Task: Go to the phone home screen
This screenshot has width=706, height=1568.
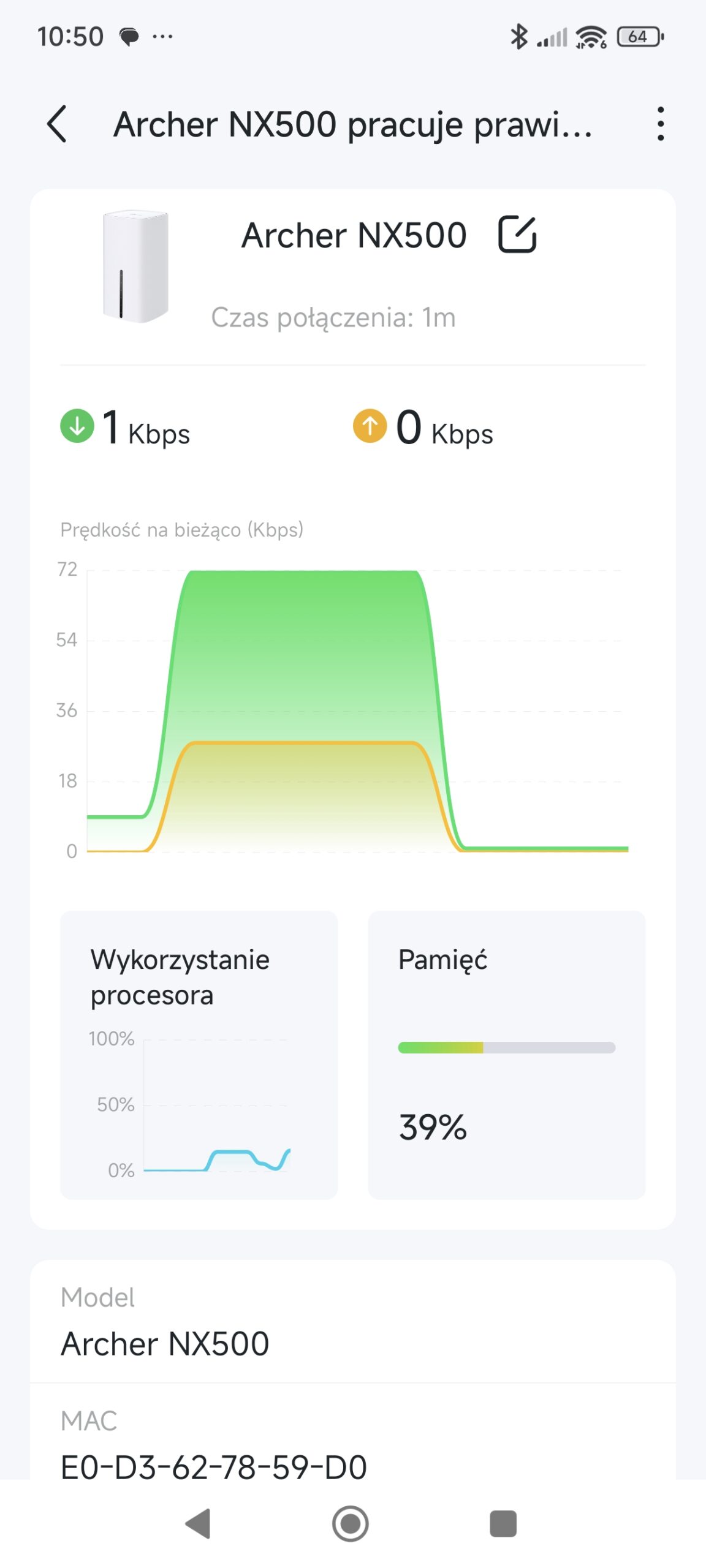Action: (x=351, y=1523)
